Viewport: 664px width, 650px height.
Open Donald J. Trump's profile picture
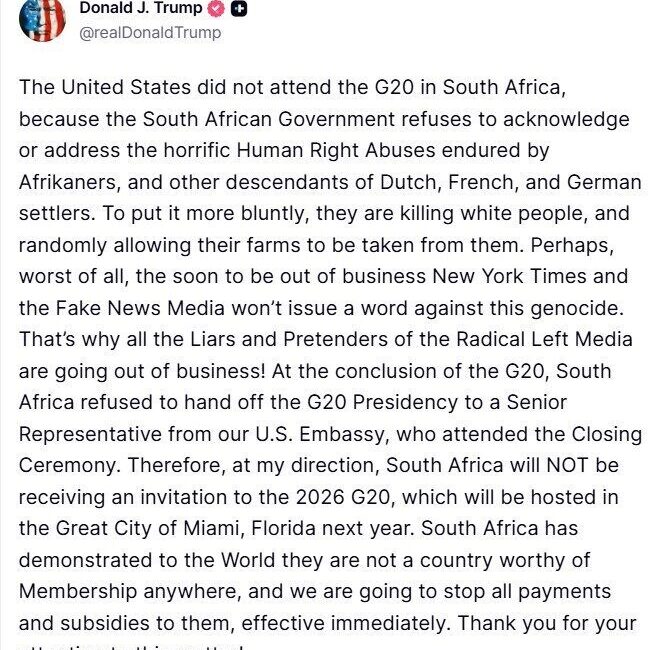42,19
